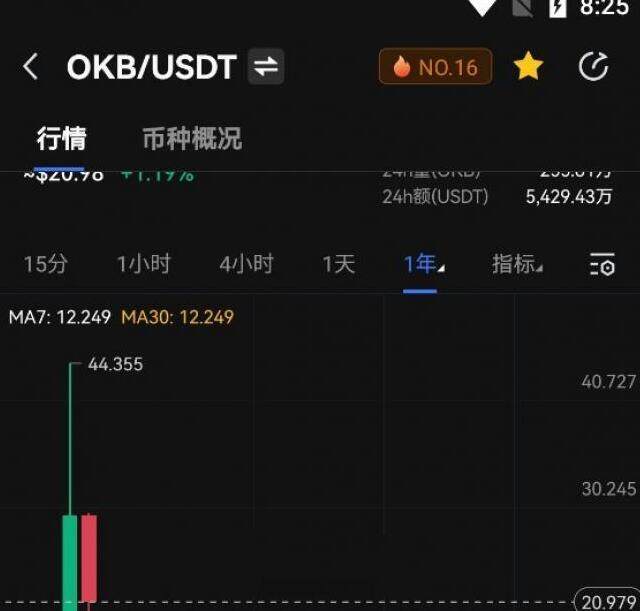Select the 4小时 chart interval

(x=246, y=264)
